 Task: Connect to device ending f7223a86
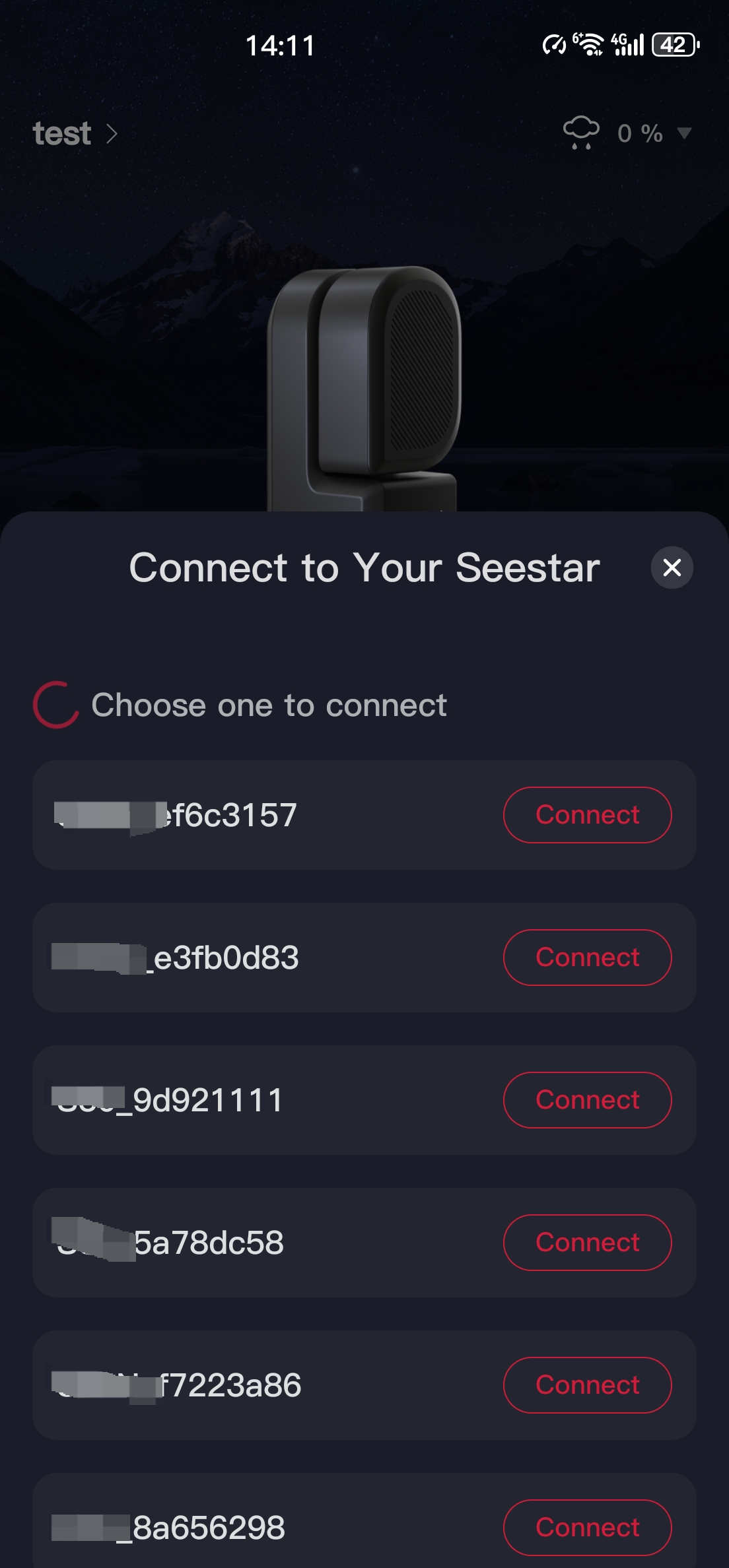pos(587,1385)
